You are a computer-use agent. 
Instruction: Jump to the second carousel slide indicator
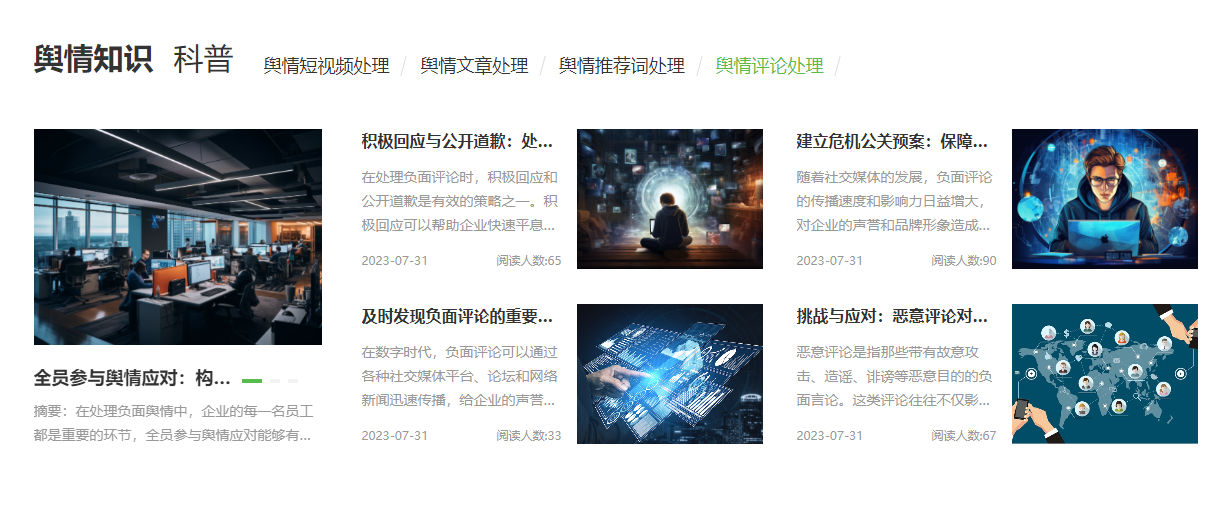275,381
